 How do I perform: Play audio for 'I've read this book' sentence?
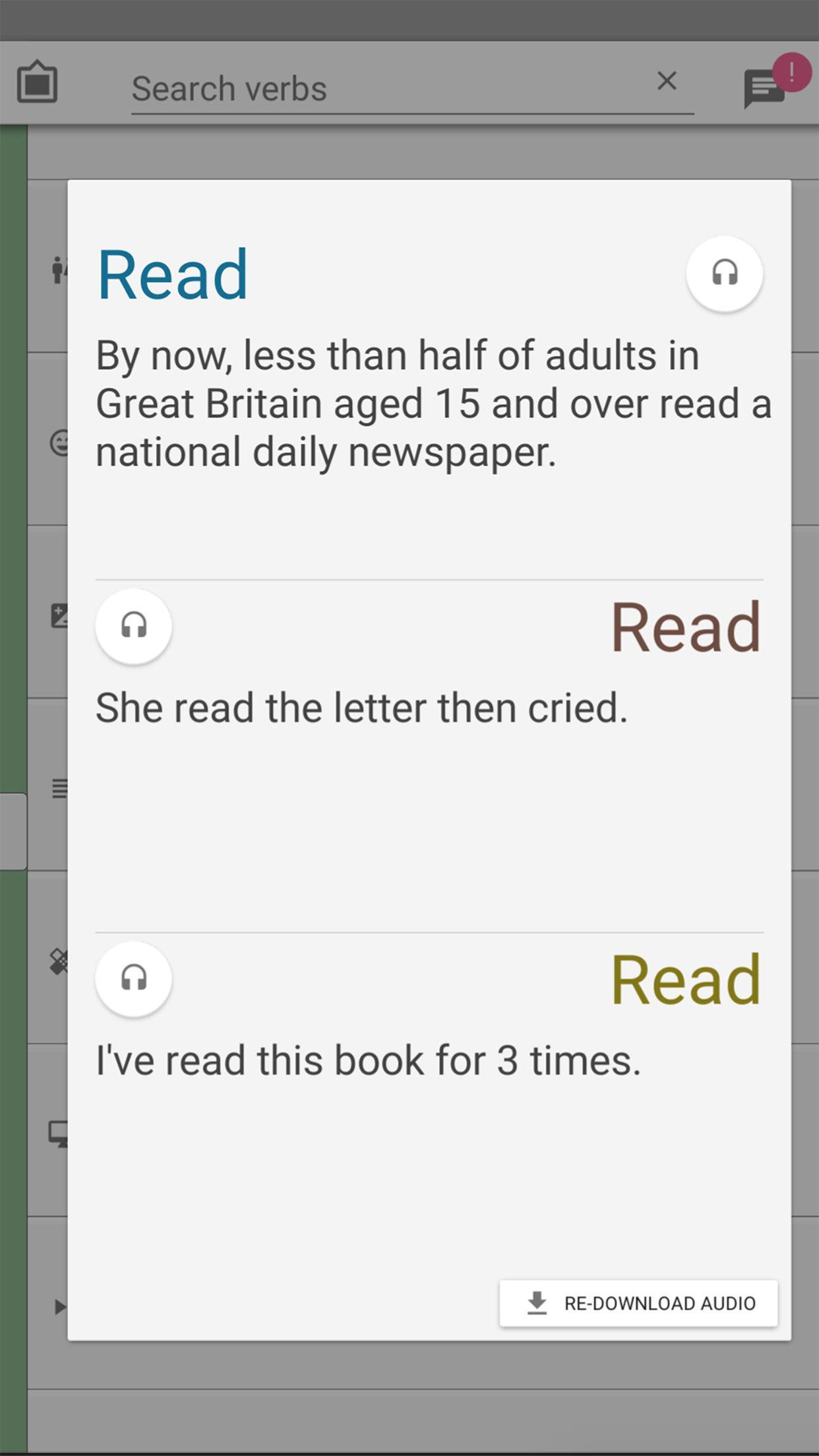click(134, 978)
